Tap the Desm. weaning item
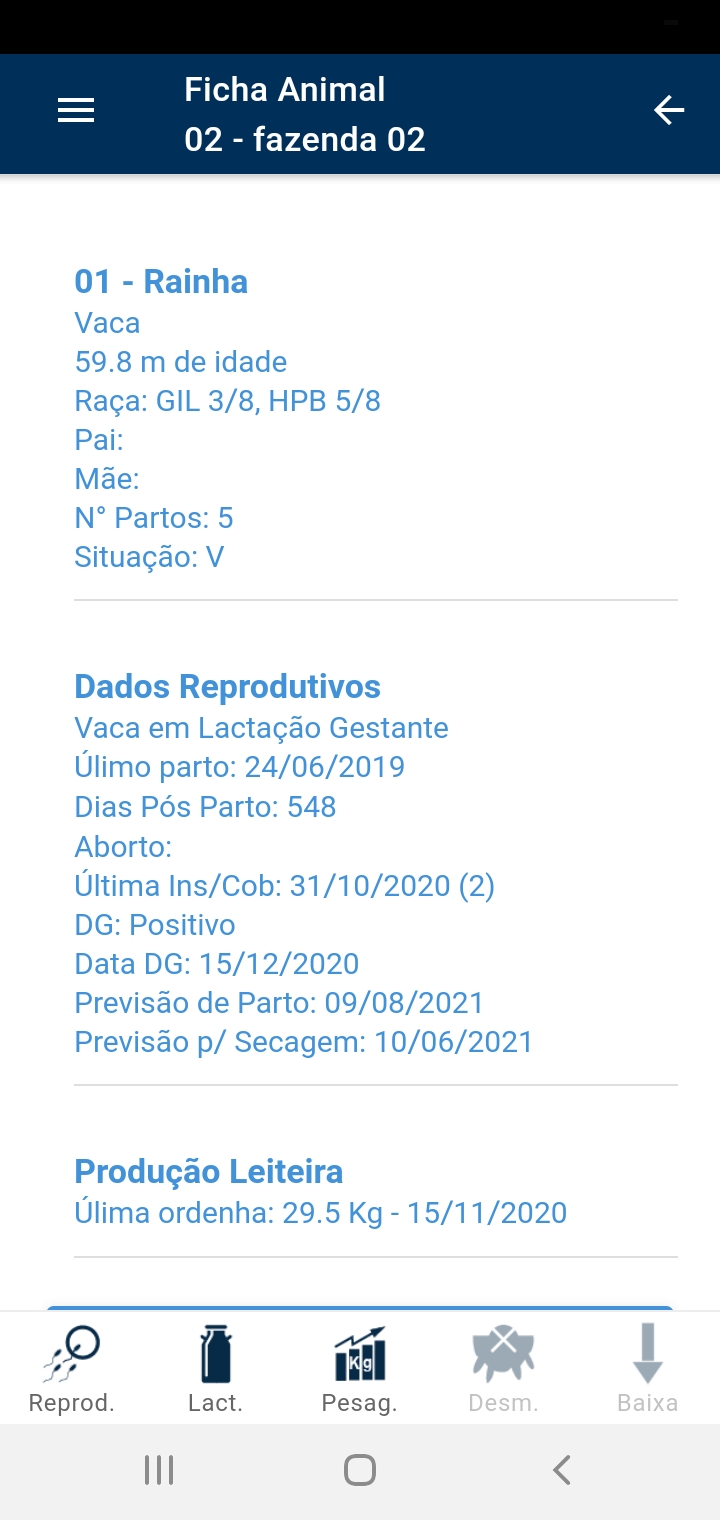The height and width of the screenshot is (1520, 720). pyautogui.click(x=504, y=1368)
